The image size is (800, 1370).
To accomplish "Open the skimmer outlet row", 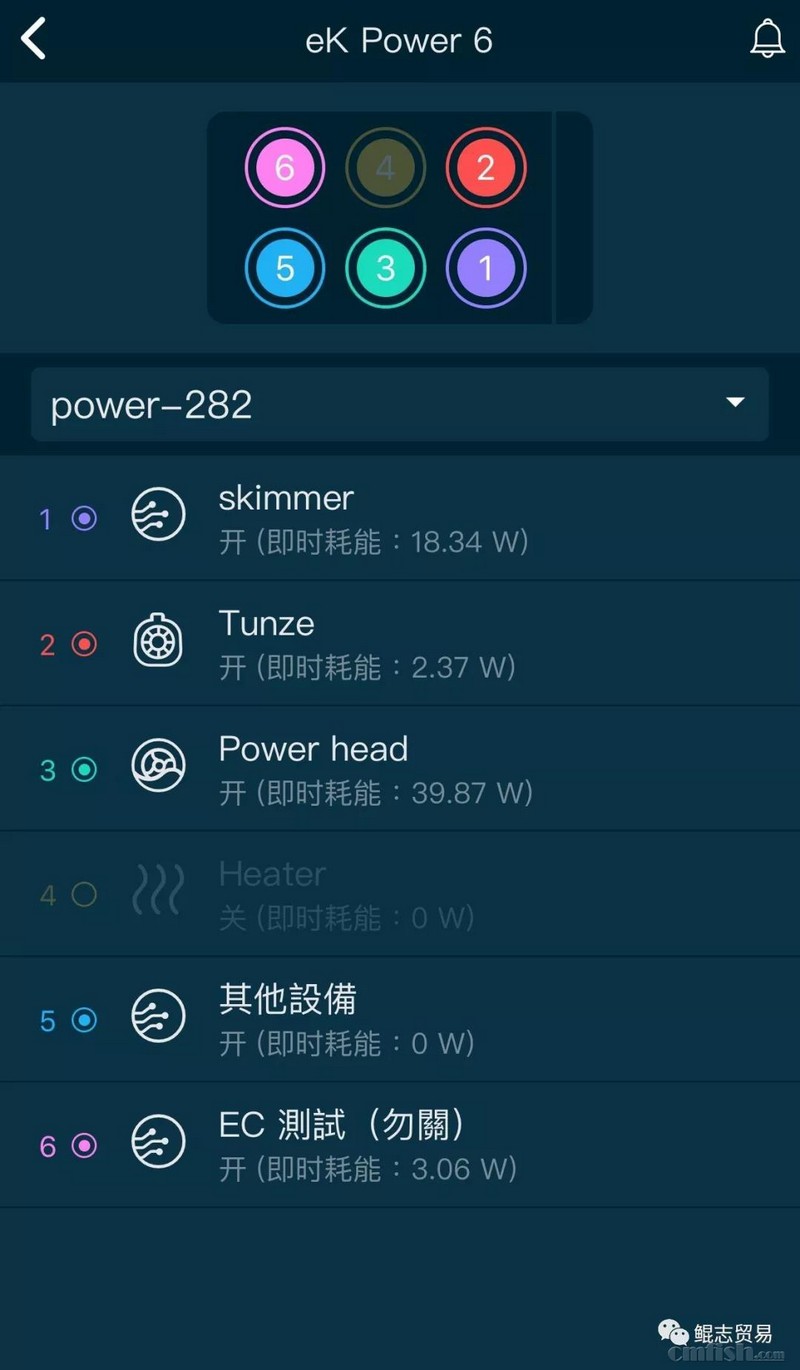I will pos(400,518).
